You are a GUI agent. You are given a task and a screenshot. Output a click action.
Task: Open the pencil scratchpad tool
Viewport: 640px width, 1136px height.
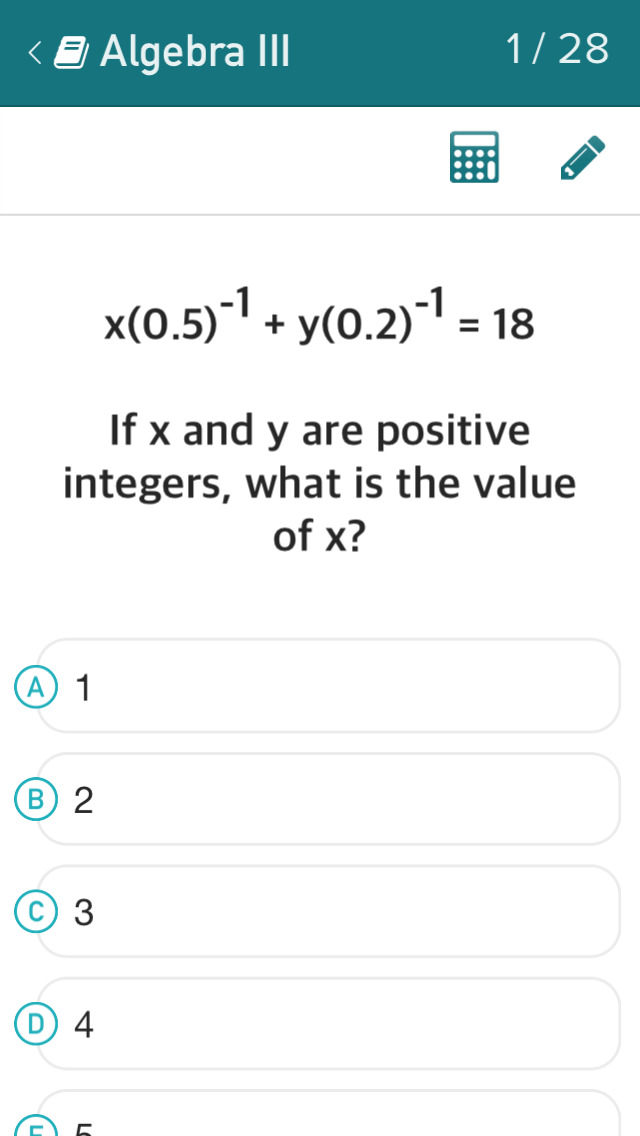(x=582, y=157)
